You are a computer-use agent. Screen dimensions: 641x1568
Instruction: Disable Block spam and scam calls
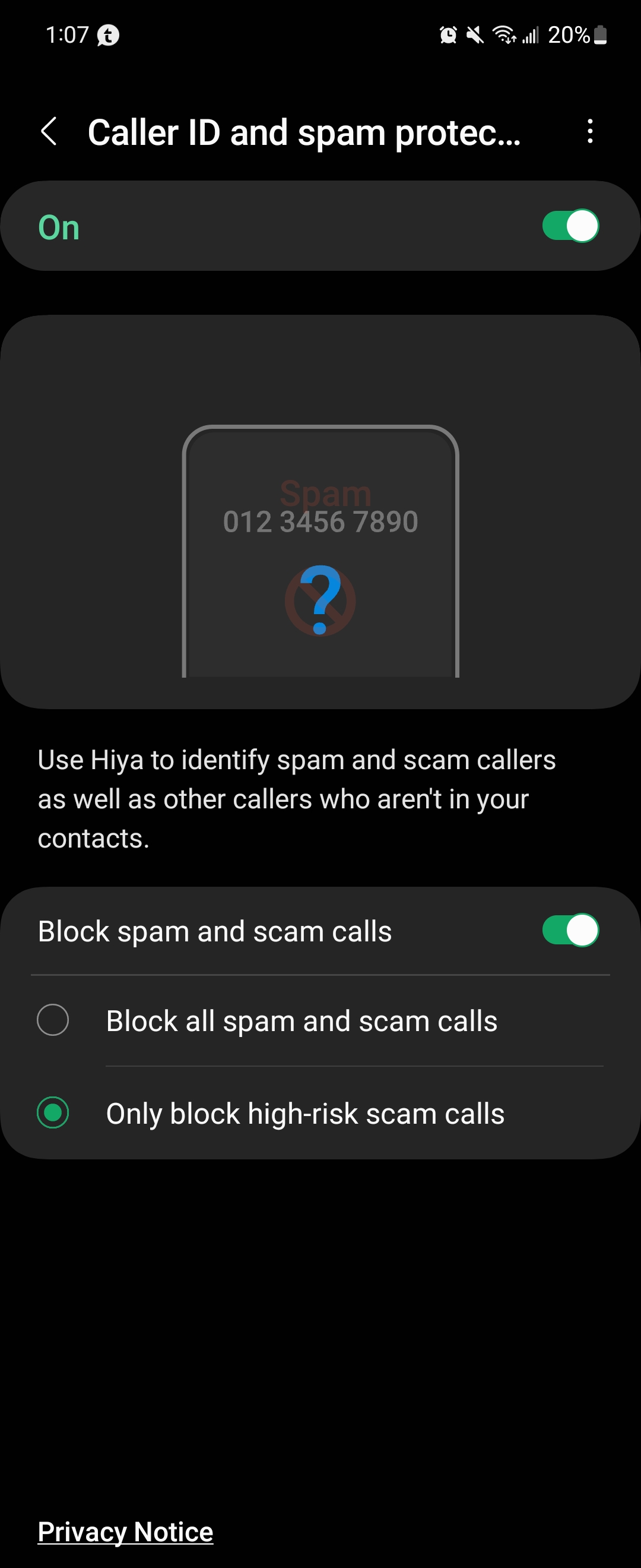570,930
